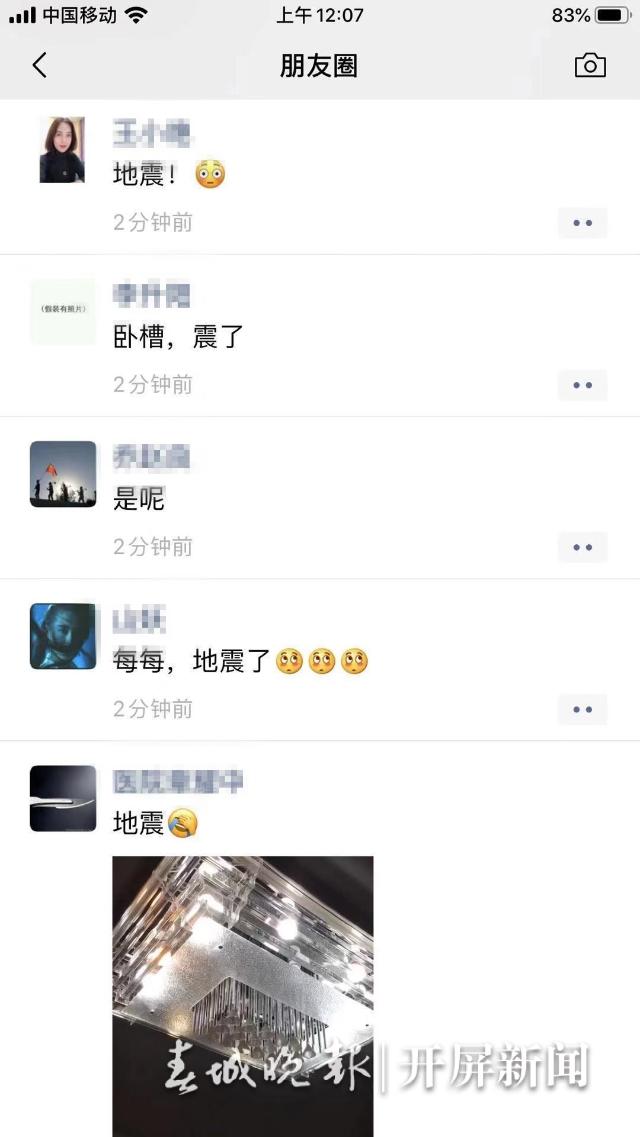The image size is (640, 1137).
Task: Open the avatar beside the 卧槽，震了 post
Action: click(x=62, y=311)
